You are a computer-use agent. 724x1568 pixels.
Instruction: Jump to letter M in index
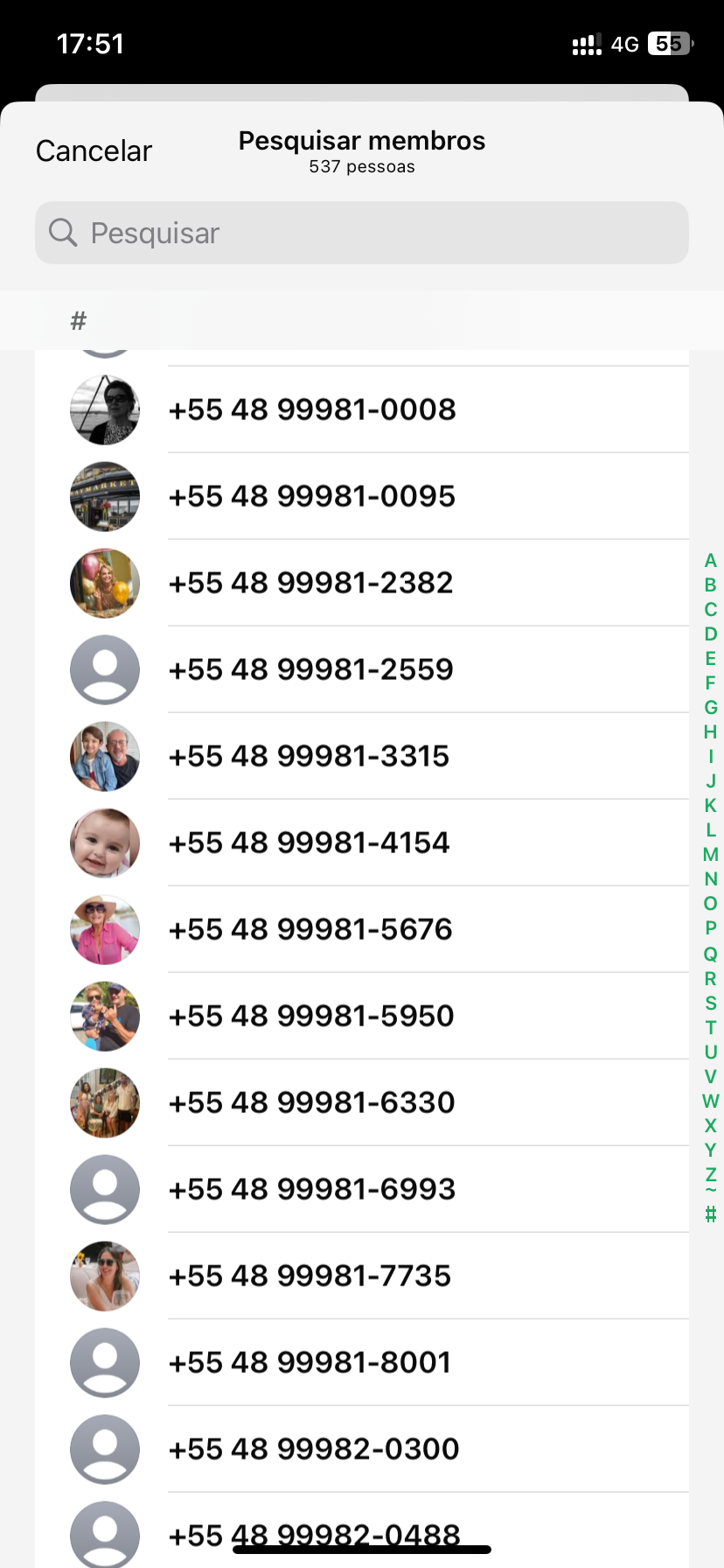(x=710, y=855)
